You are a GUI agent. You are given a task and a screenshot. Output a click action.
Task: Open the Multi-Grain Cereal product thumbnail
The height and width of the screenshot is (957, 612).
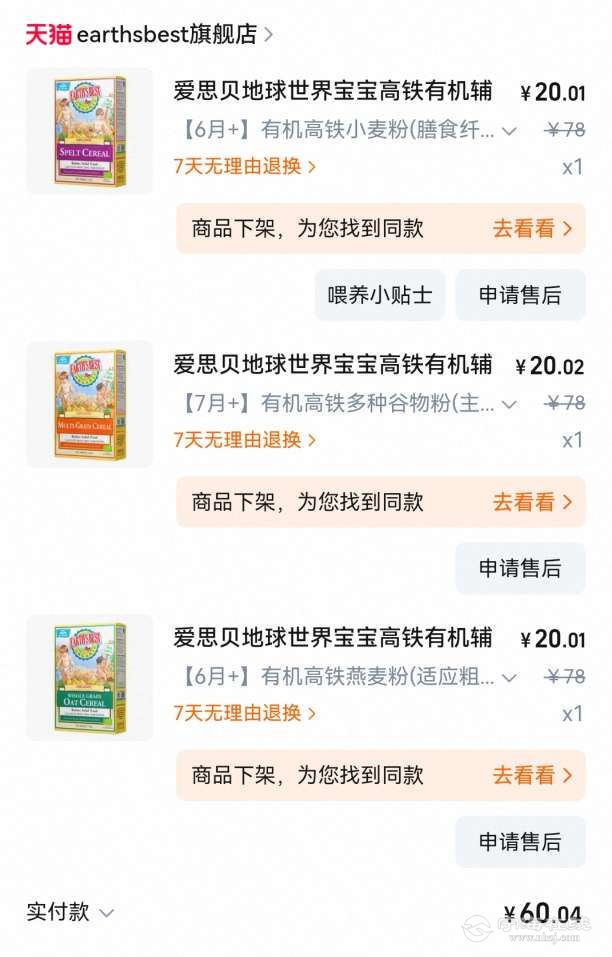click(x=90, y=404)
